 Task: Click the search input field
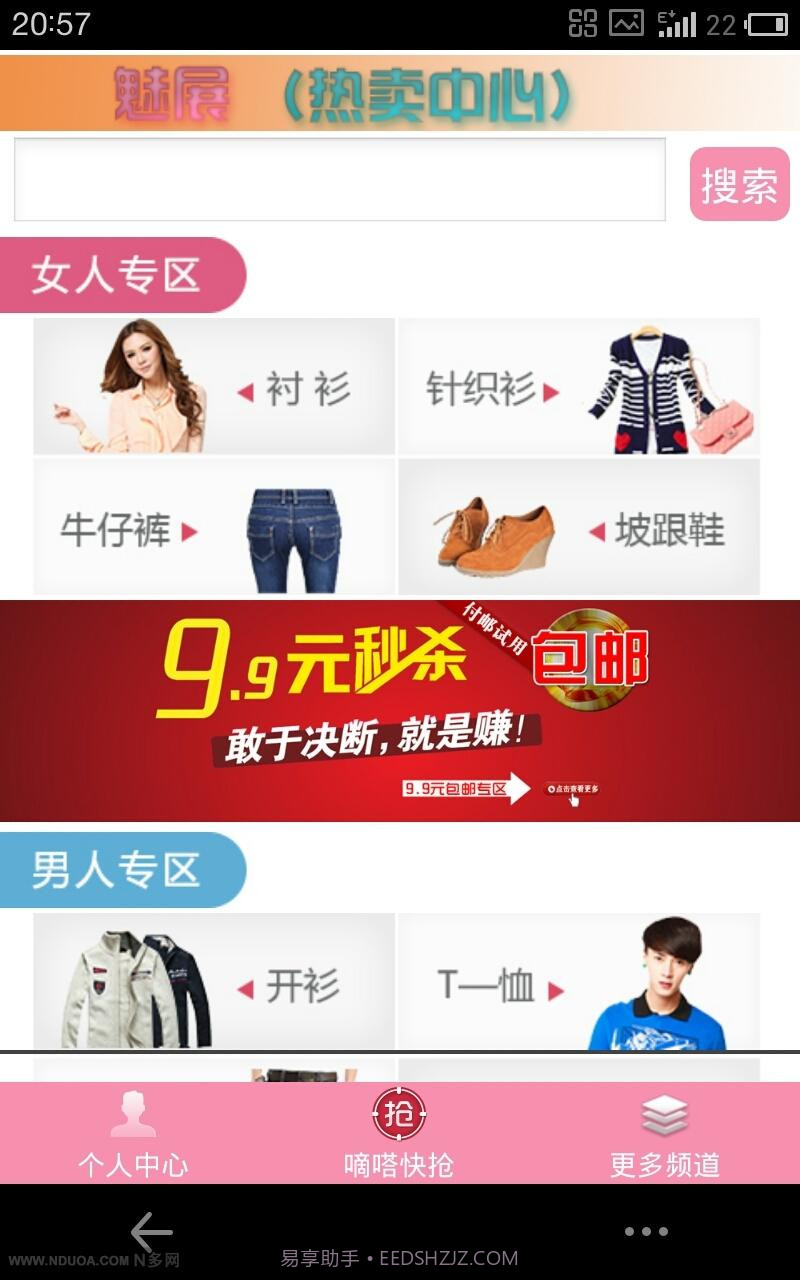[340, 180]
